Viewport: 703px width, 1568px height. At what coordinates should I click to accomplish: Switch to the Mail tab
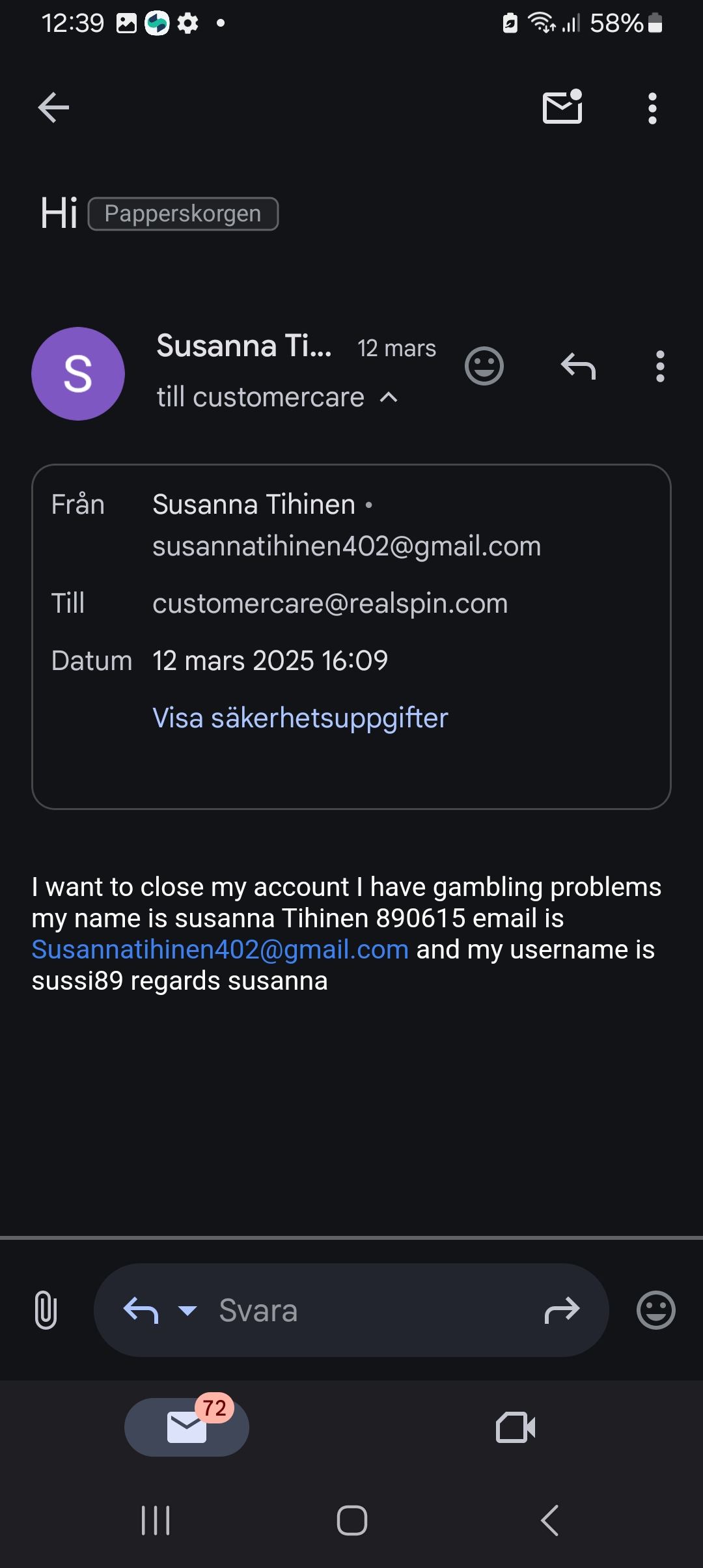pyautogui.click(x=187, y=1427)
